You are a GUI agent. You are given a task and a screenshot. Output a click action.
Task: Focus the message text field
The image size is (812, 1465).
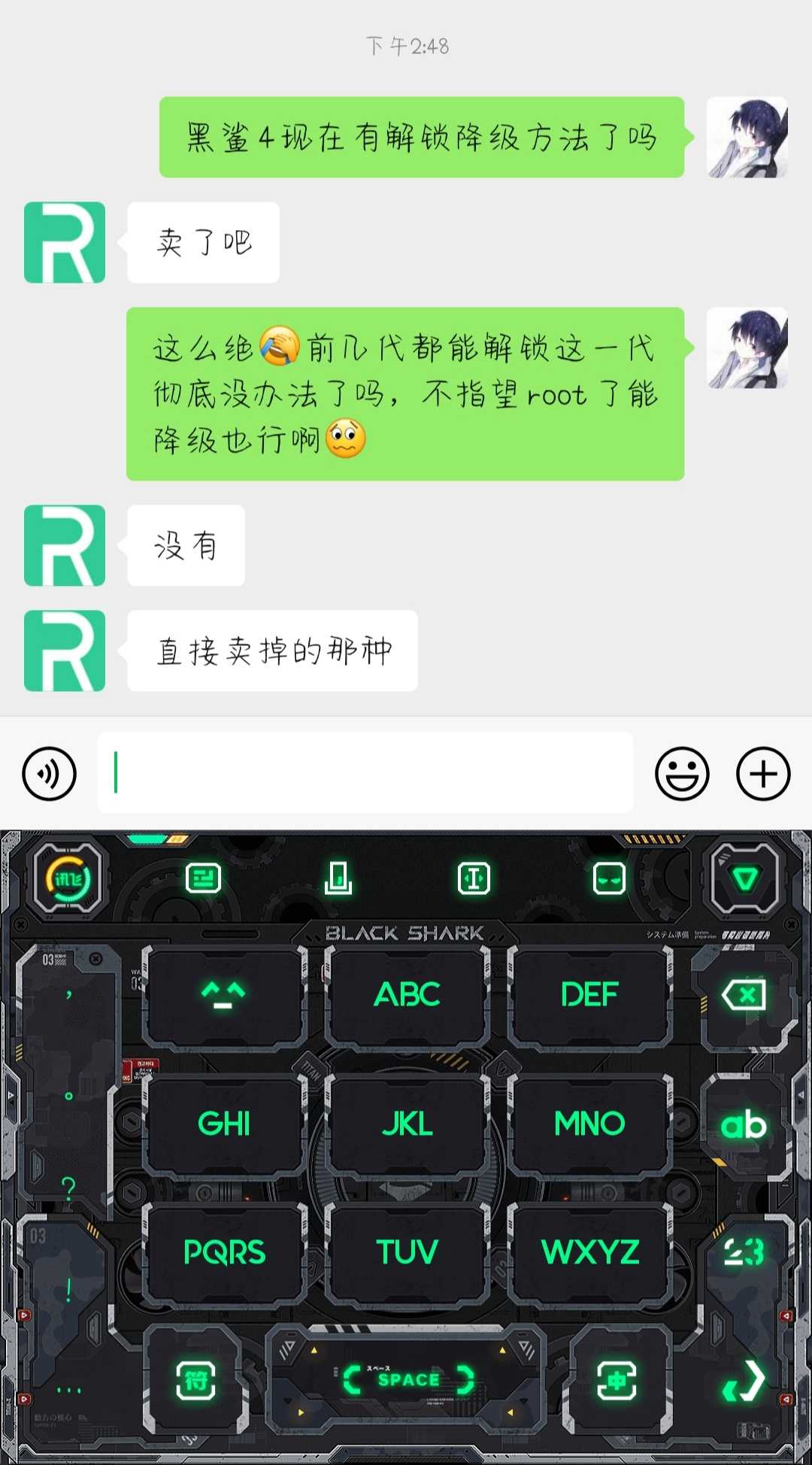coord(365,772)
